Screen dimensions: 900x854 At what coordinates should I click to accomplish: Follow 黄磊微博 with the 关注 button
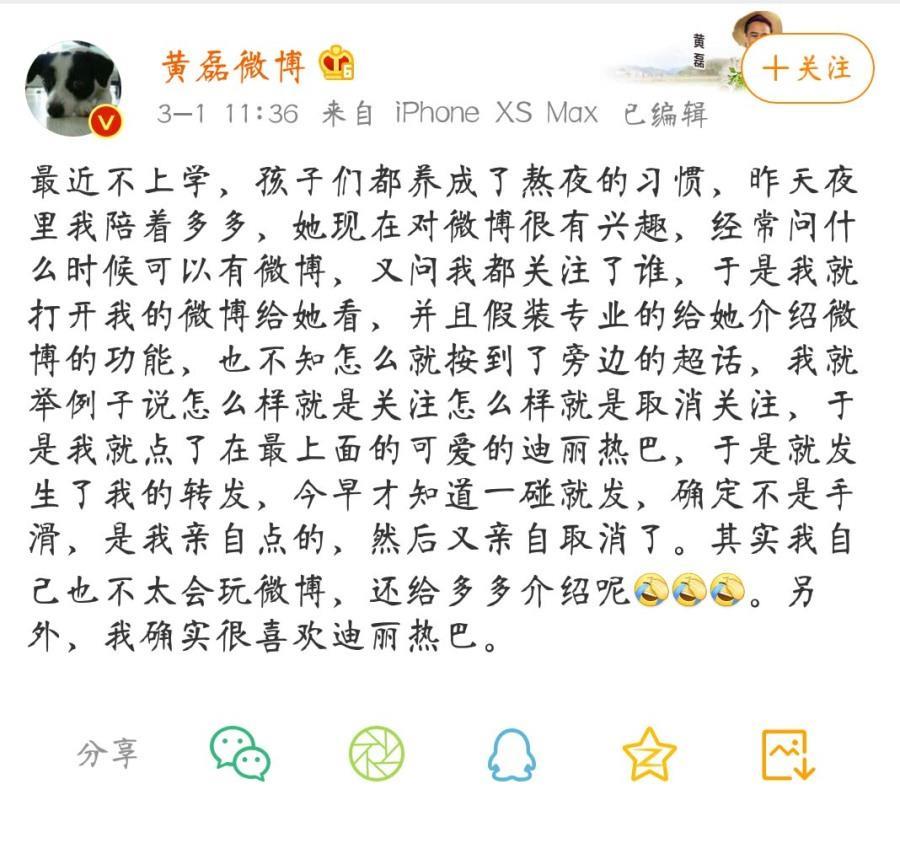click(x=806, y=69)
